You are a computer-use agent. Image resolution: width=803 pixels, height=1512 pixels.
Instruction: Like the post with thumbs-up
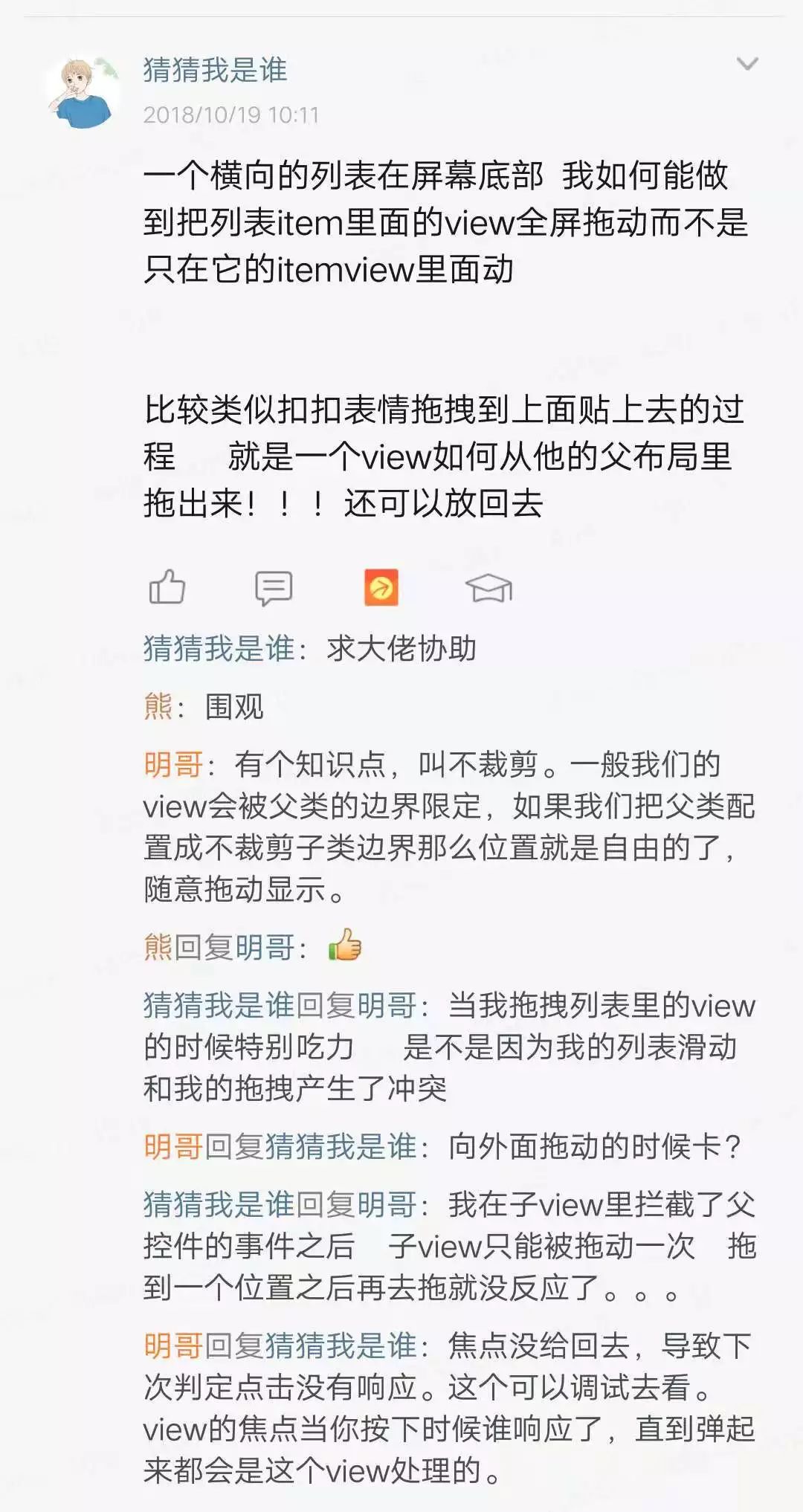[167, 587]
